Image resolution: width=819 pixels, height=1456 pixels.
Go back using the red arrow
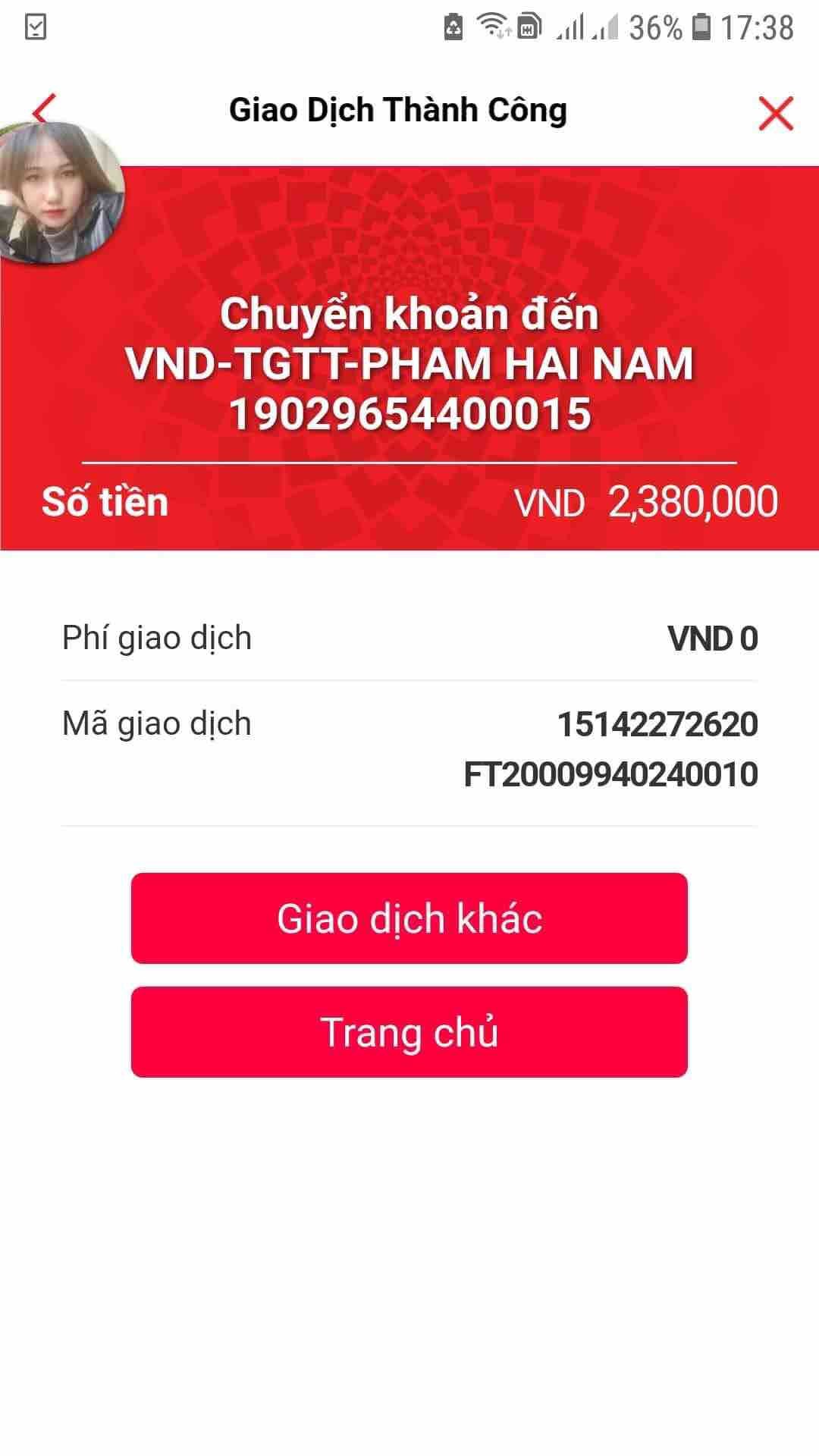coord(45,108)
